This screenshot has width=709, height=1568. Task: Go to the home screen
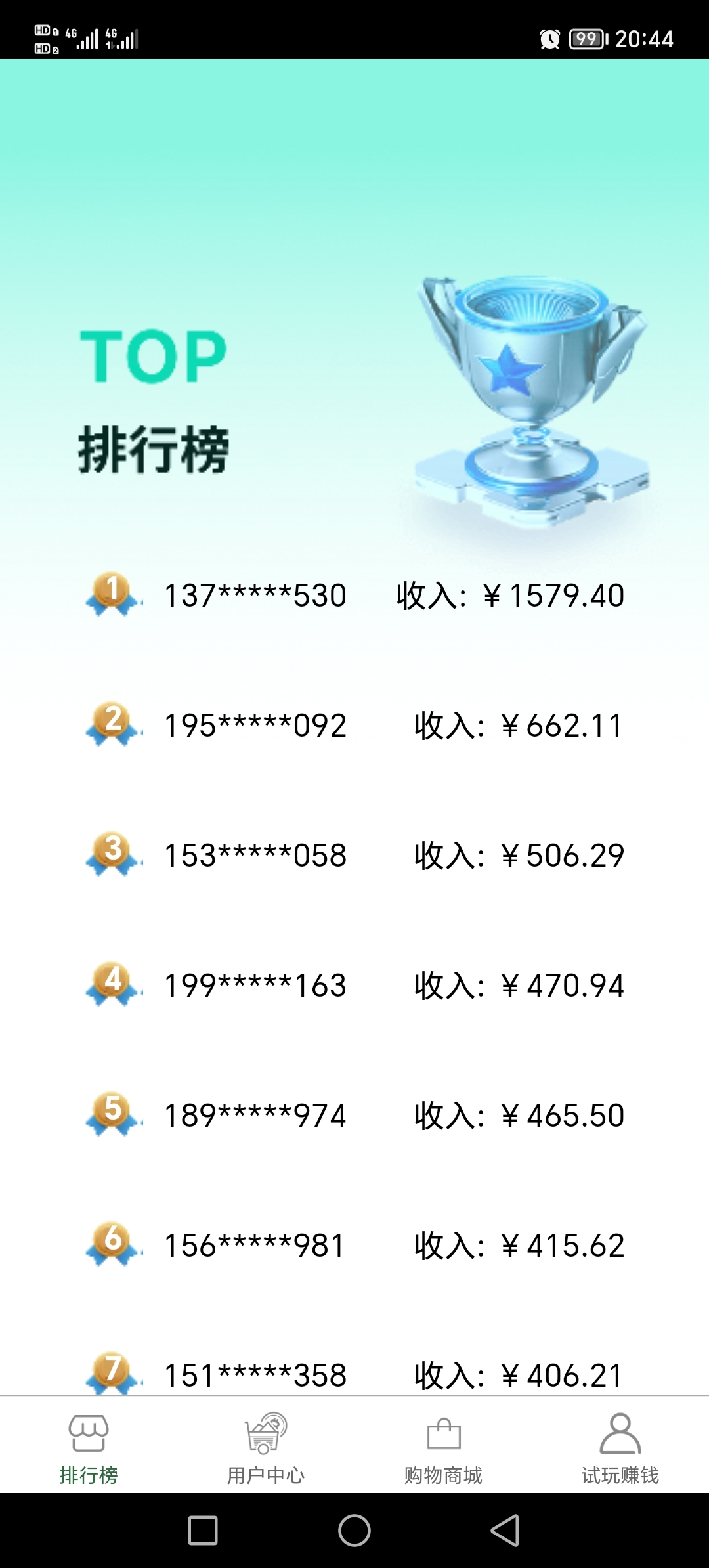tap(354, 1531)
